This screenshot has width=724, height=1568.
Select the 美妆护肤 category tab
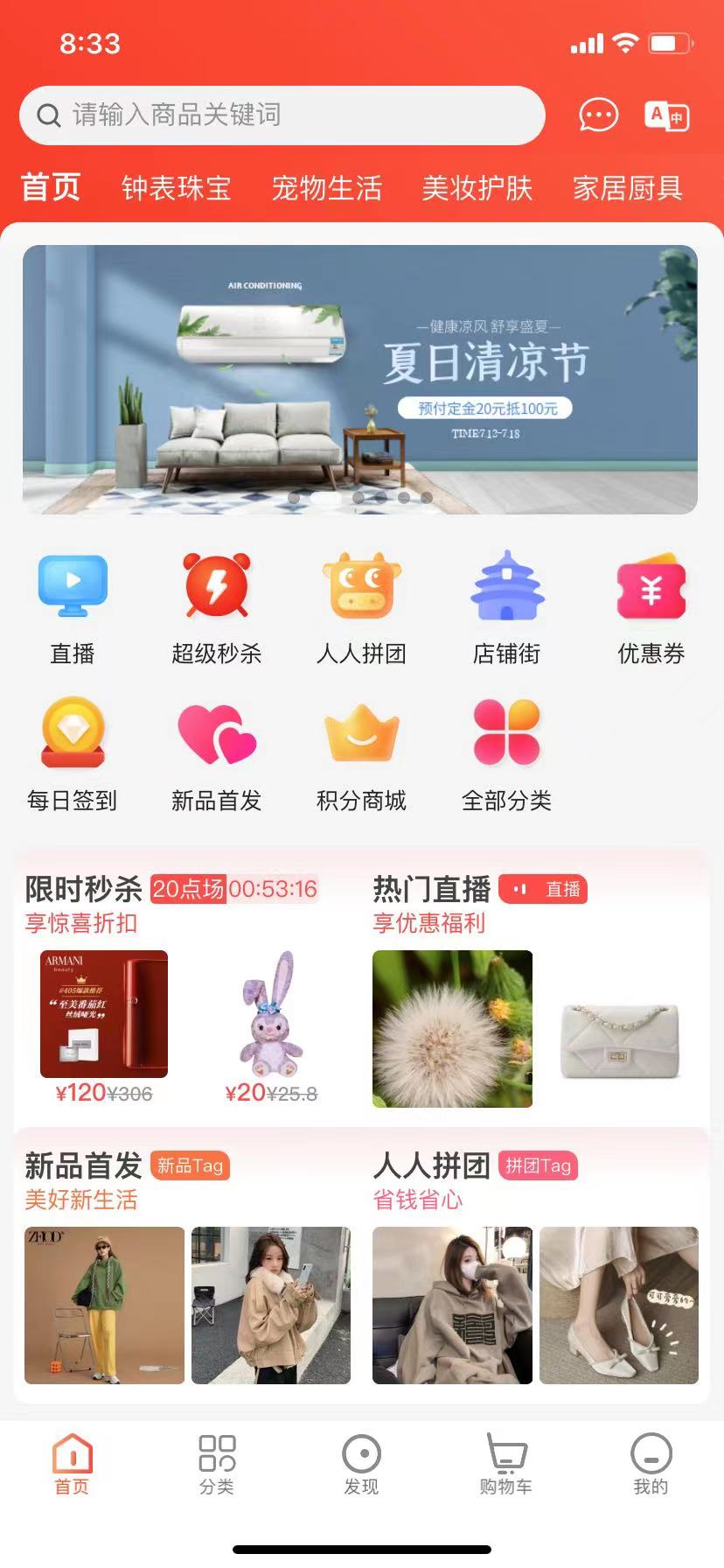pos(477,187)
